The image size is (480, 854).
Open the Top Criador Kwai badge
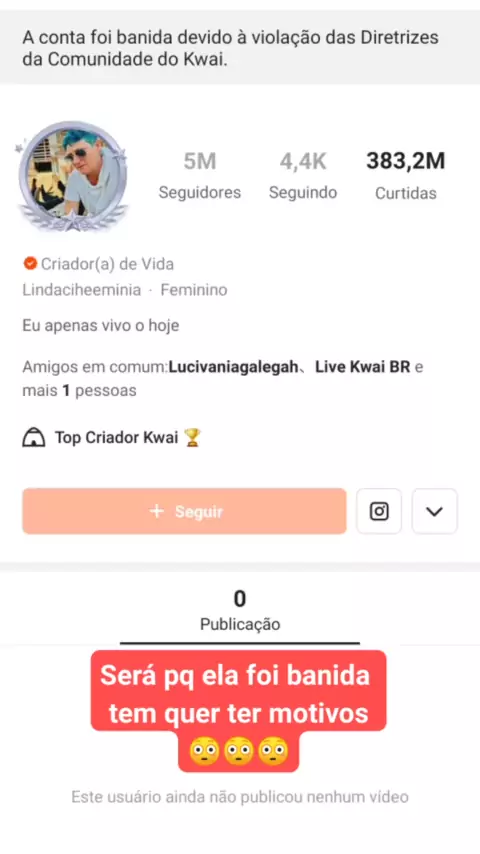pyautogui.click(x=112, y=437)
